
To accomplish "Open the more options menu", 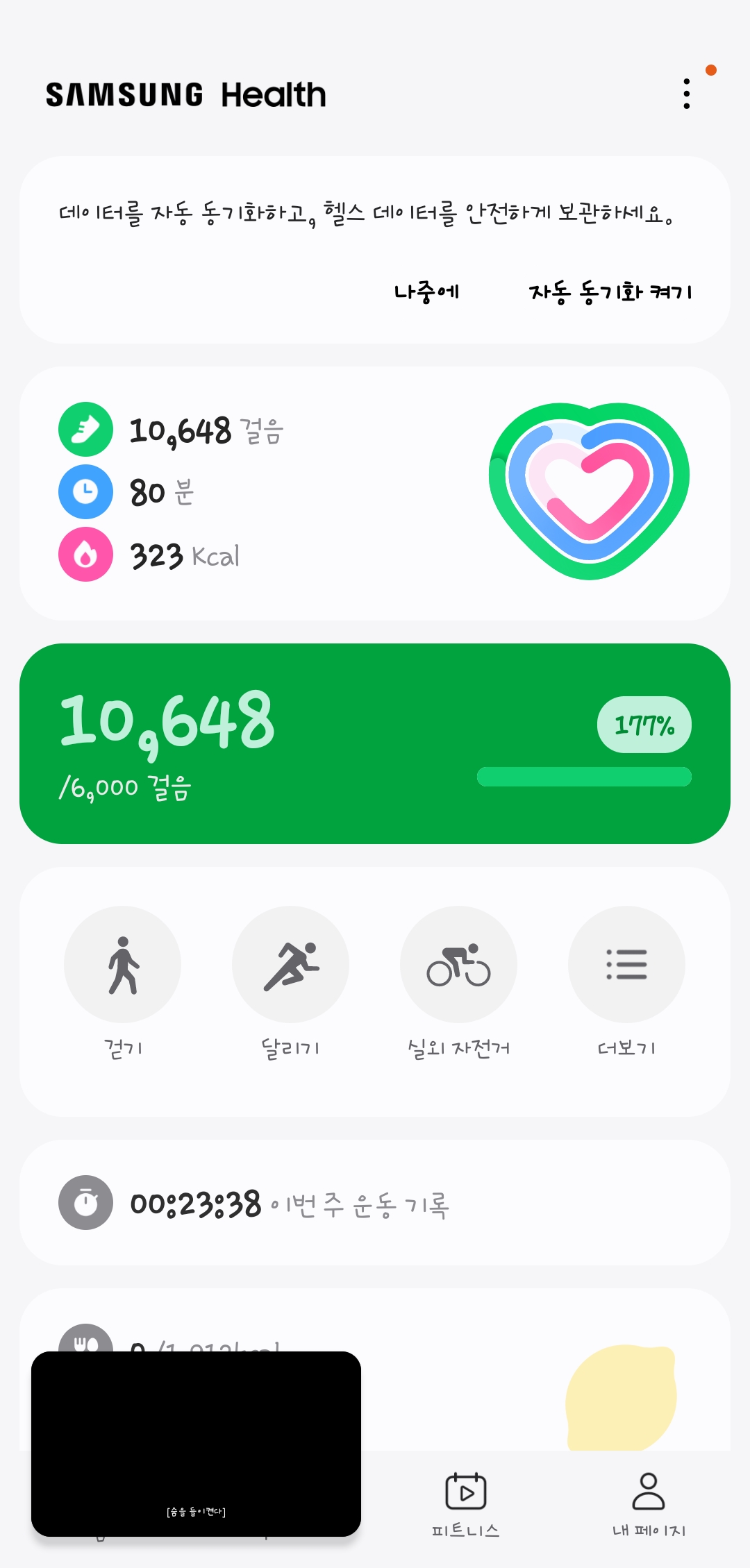I will tap(687, 94).
